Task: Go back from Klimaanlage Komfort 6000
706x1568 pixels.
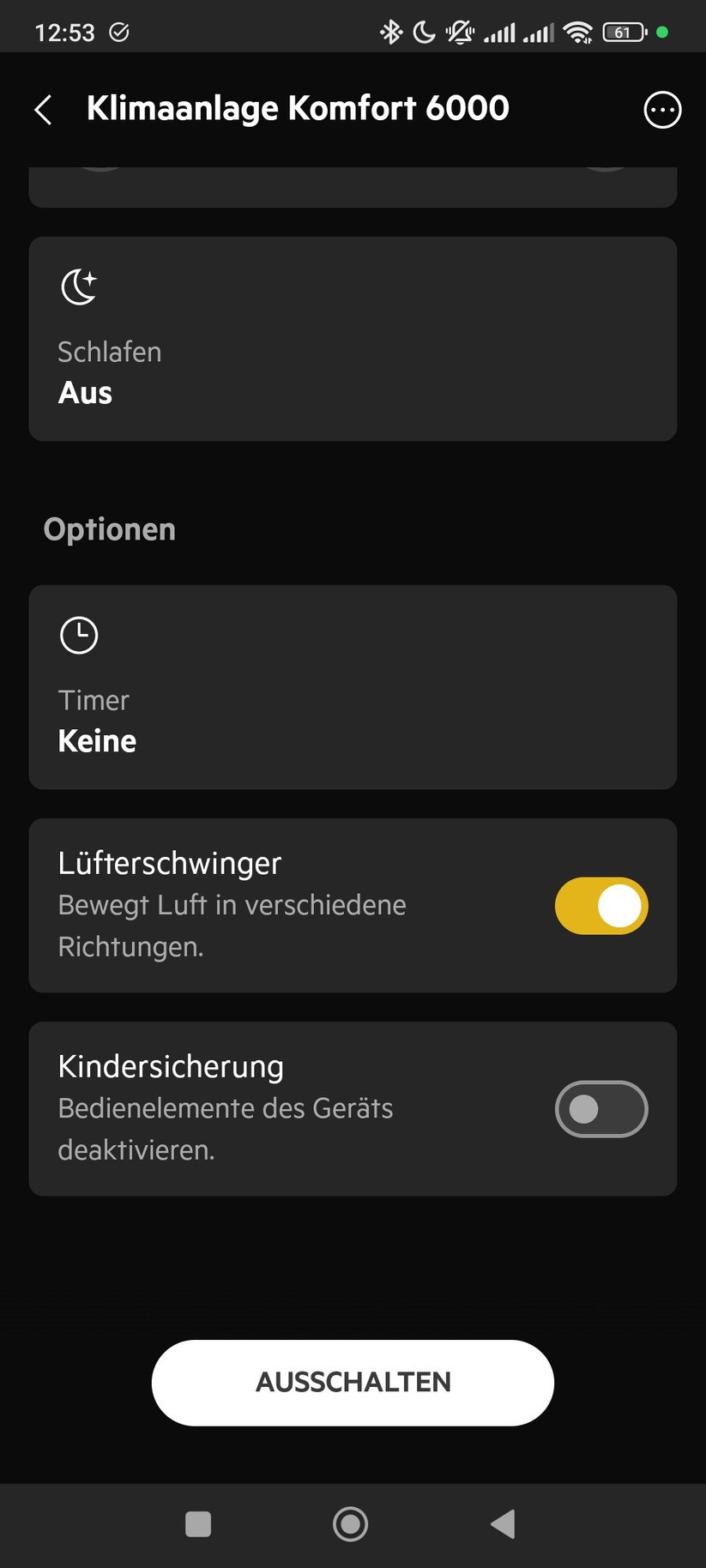Action: [x=44, y=110]
